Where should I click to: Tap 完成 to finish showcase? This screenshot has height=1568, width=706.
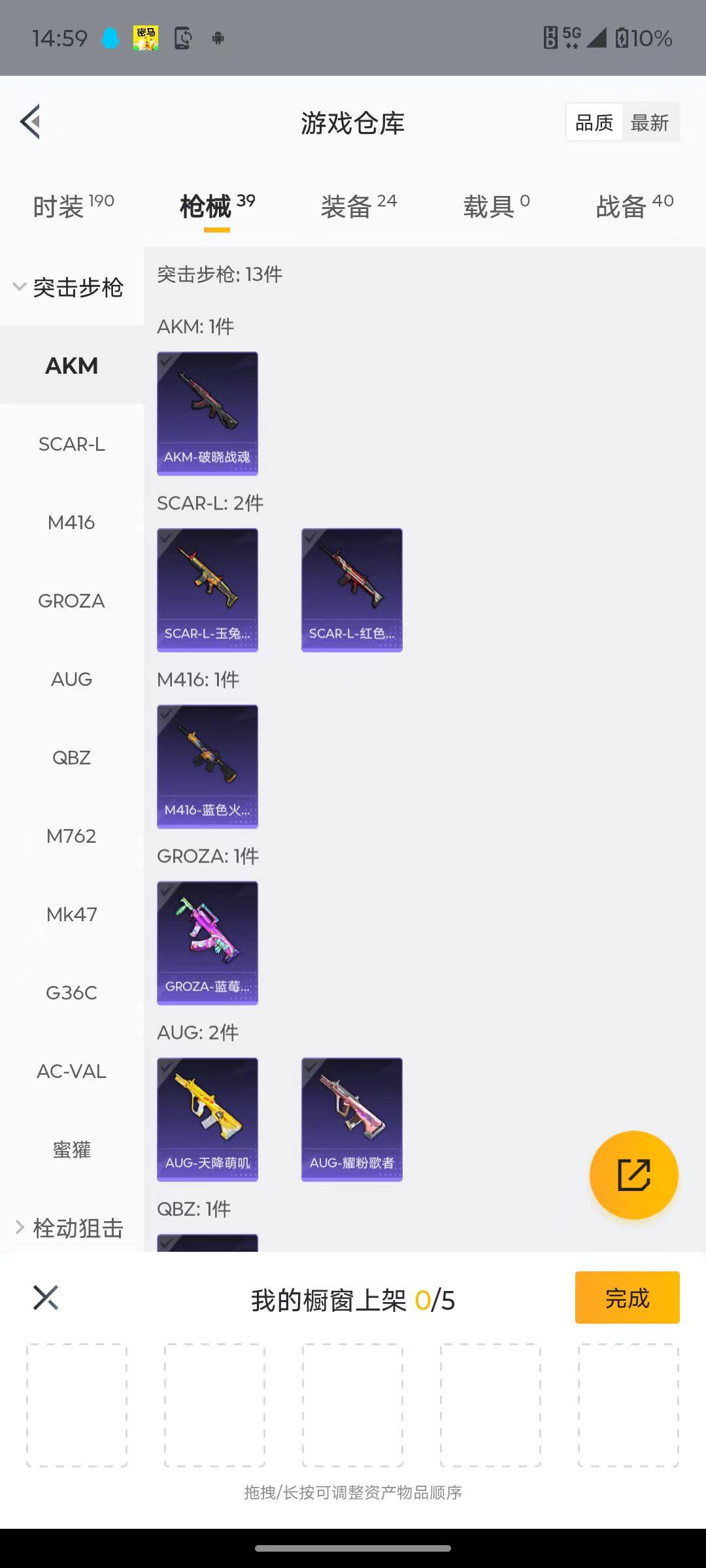[x=627, y=1298]
